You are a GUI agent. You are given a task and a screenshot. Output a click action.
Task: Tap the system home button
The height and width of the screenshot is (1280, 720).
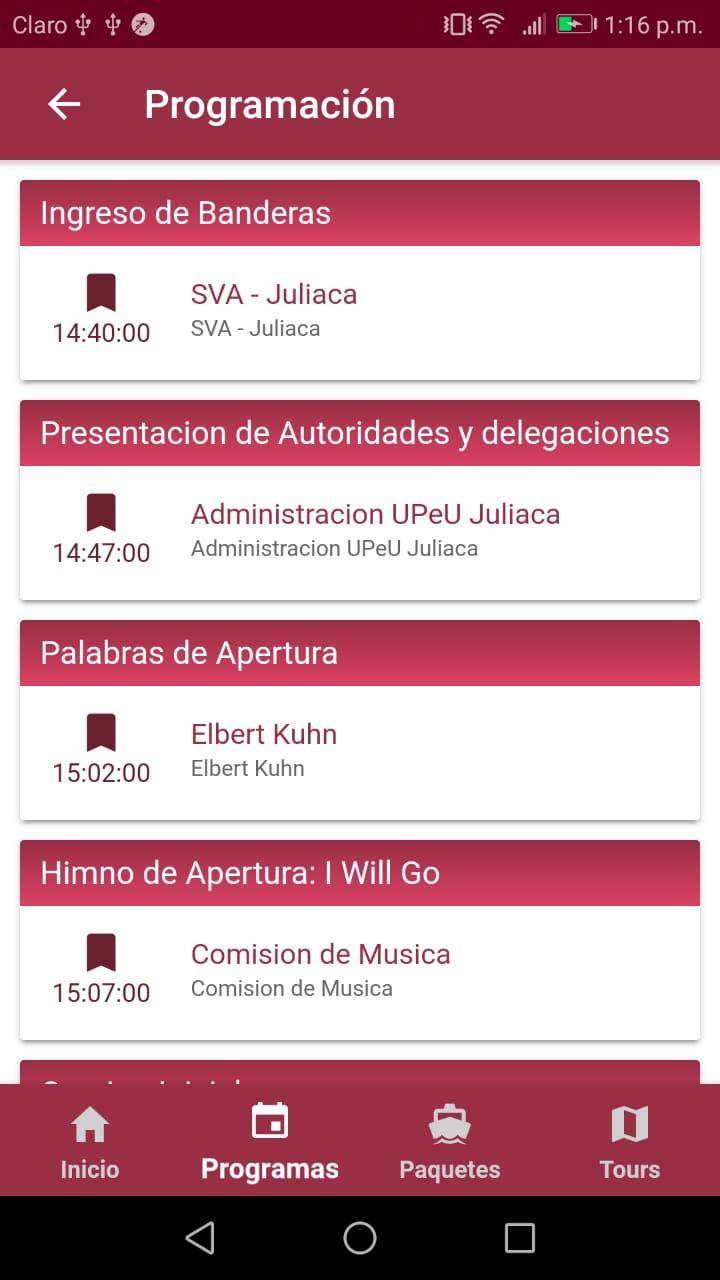[360, 1238]
